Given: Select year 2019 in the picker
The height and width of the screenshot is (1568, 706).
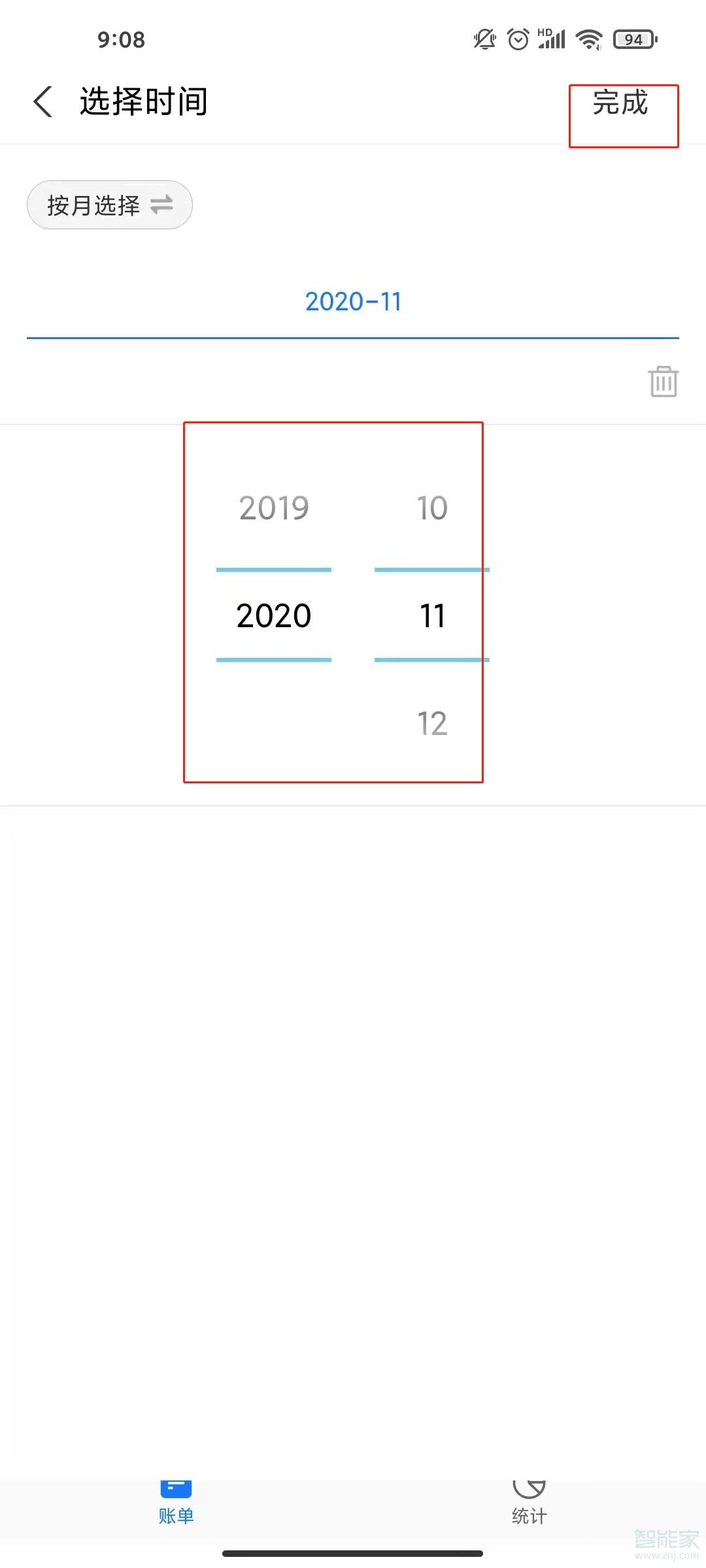Looking at the screenshot, I should pyautogui.click(x=274, y=508).
